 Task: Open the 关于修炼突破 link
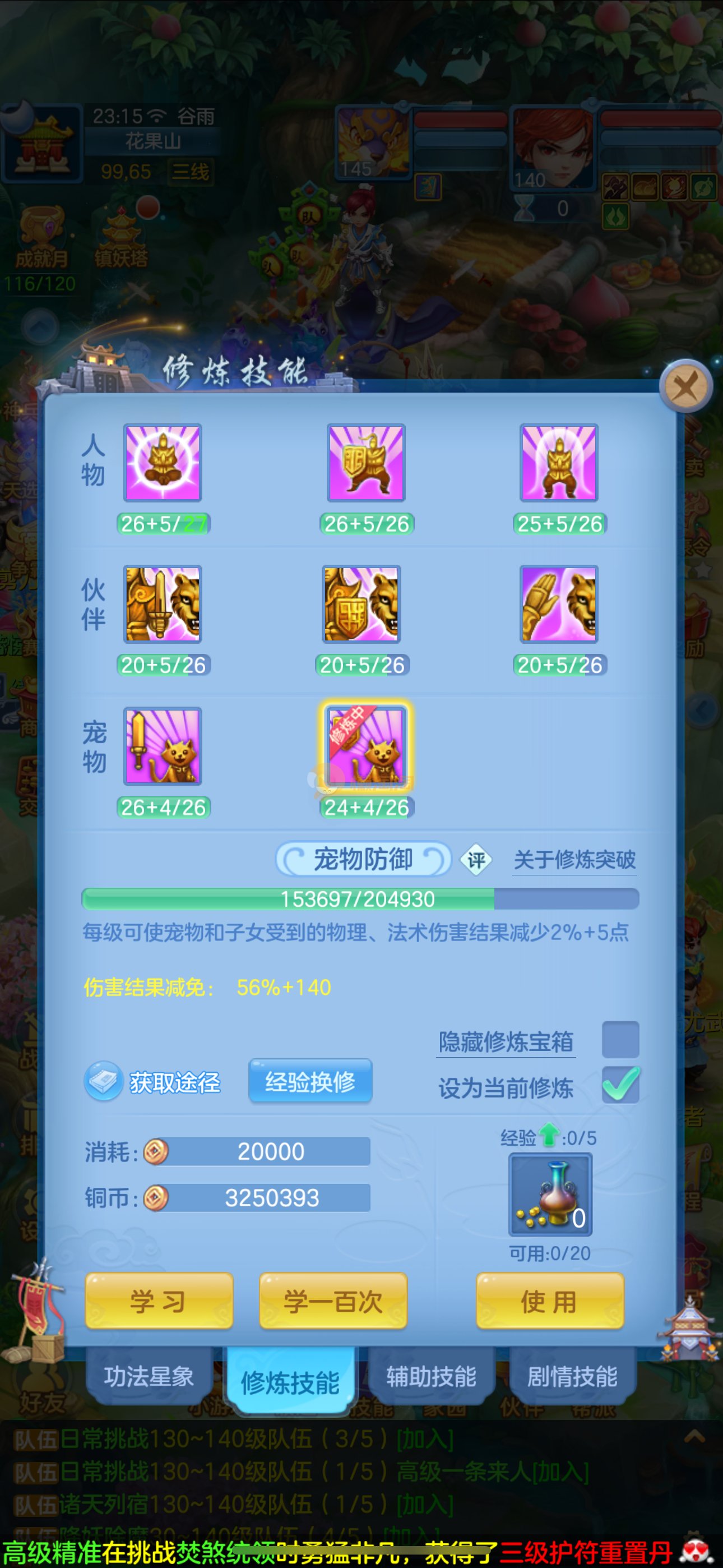pyautogui.click(x=574, y=860)
